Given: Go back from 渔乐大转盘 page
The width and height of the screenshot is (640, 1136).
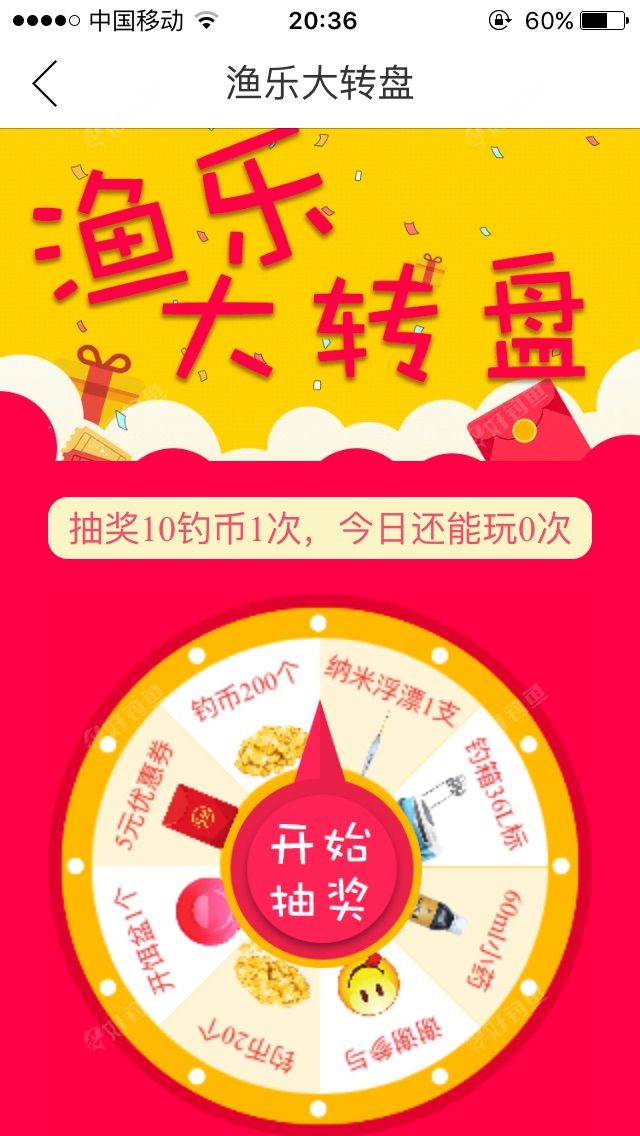Looking at the screenshot, I should pos(45,84).
